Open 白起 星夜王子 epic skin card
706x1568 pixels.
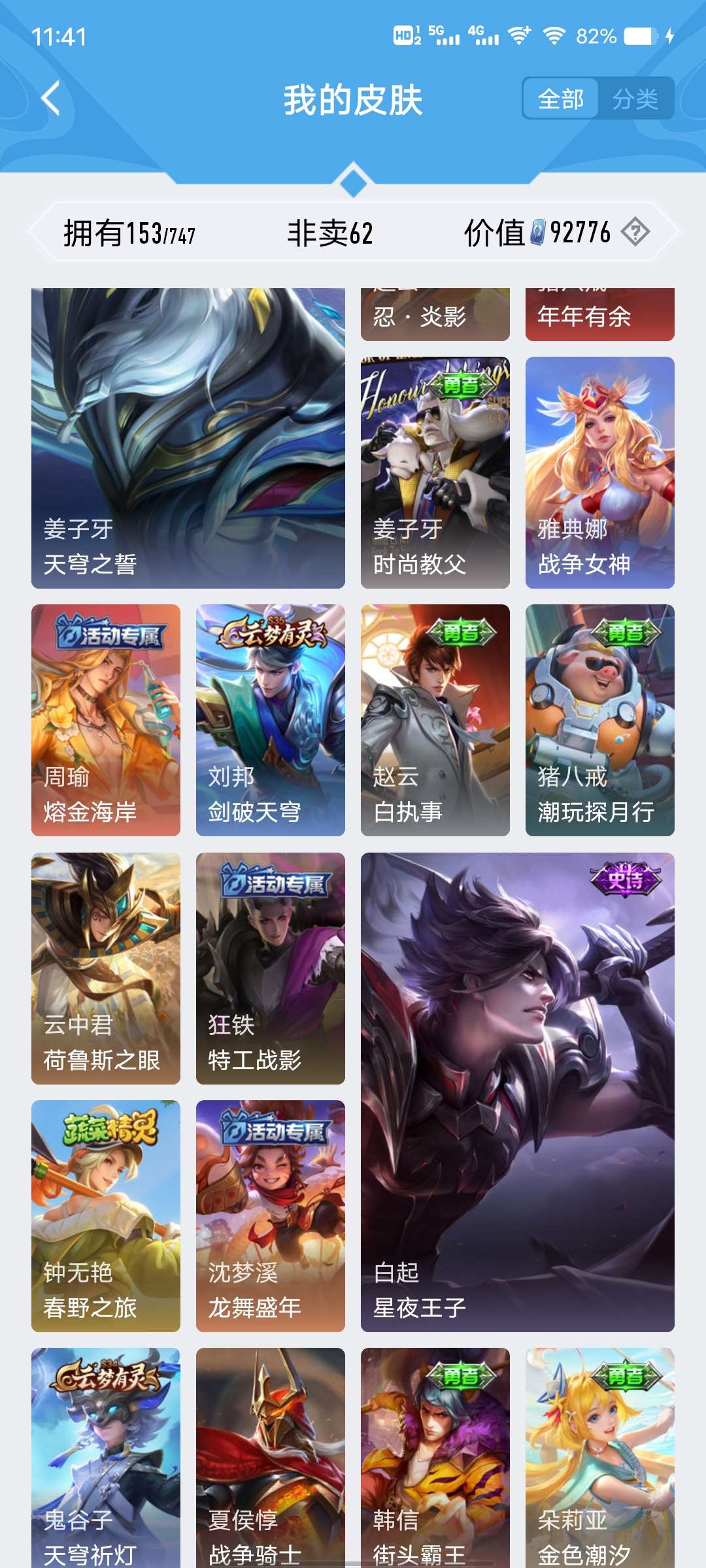pyautogui.click(x=517, y=1091)
